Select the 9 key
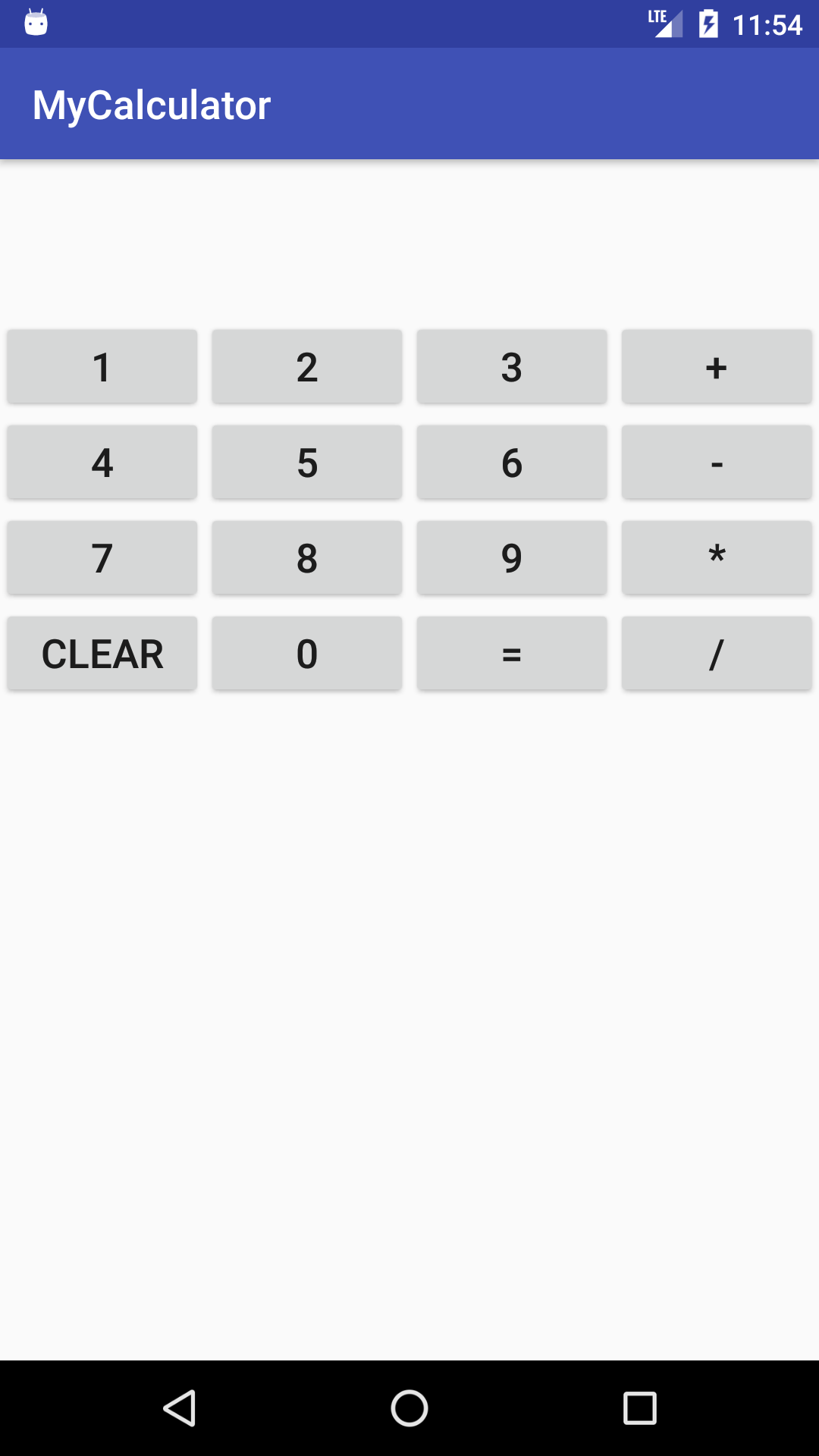This screenshot has height=1456, width=819. (x=512, y=558)
